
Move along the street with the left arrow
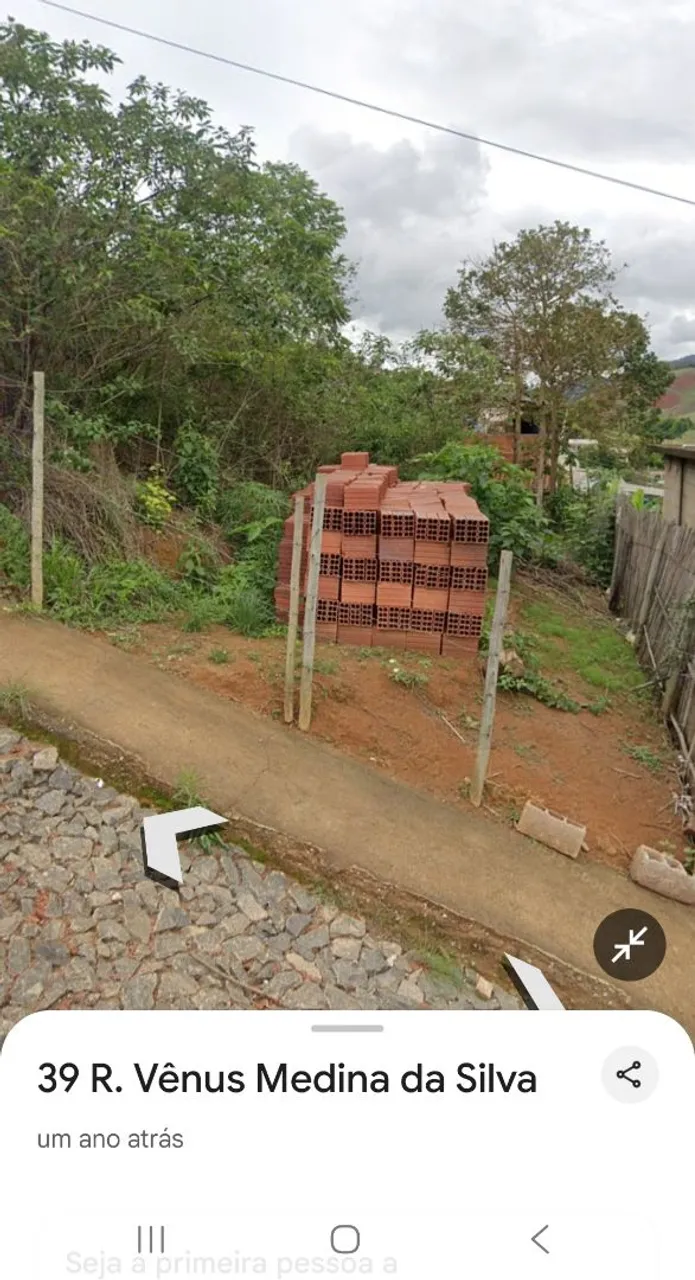click(x=178, y=844)
